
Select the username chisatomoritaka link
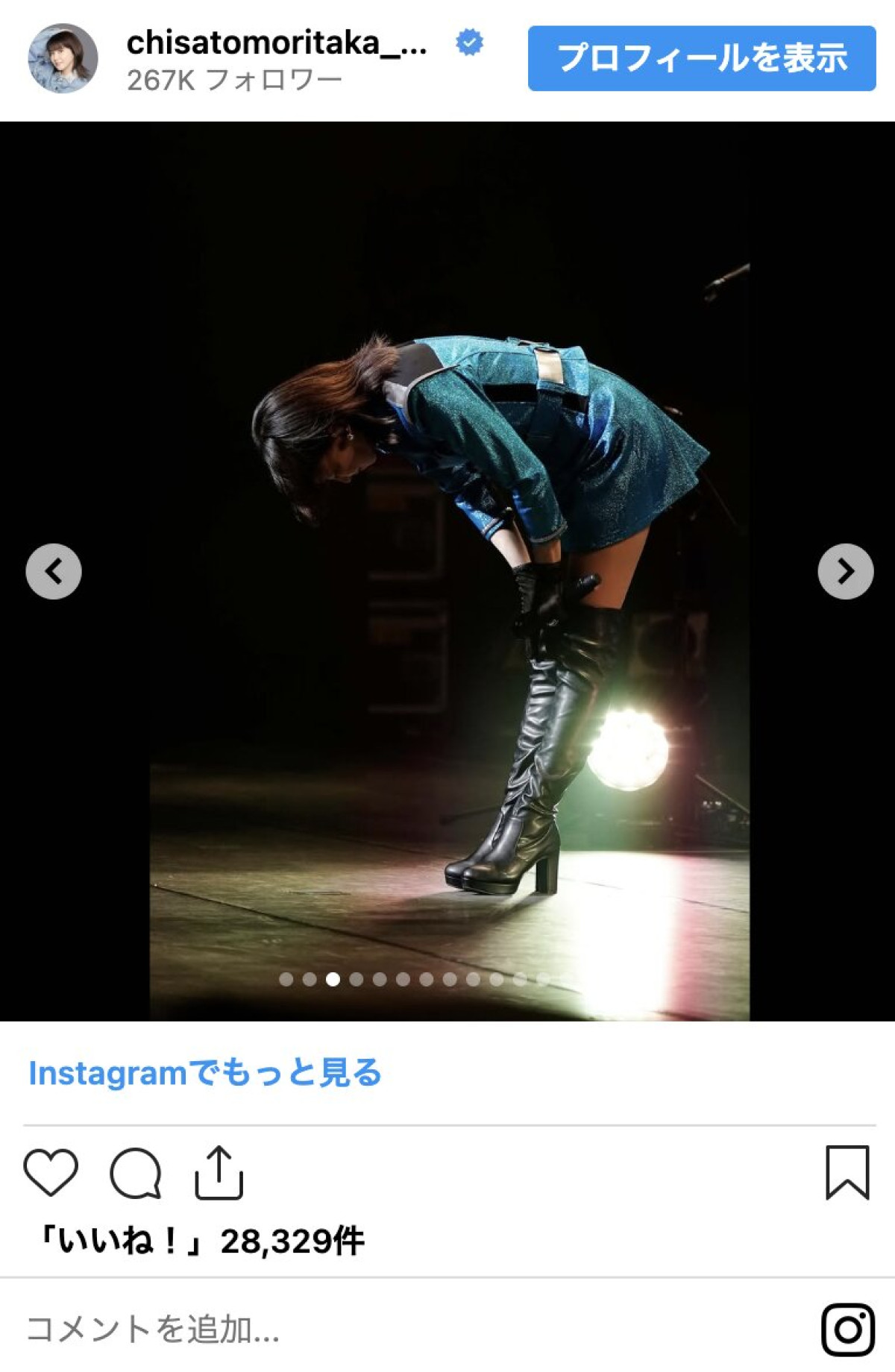click(x=276, y=43)
